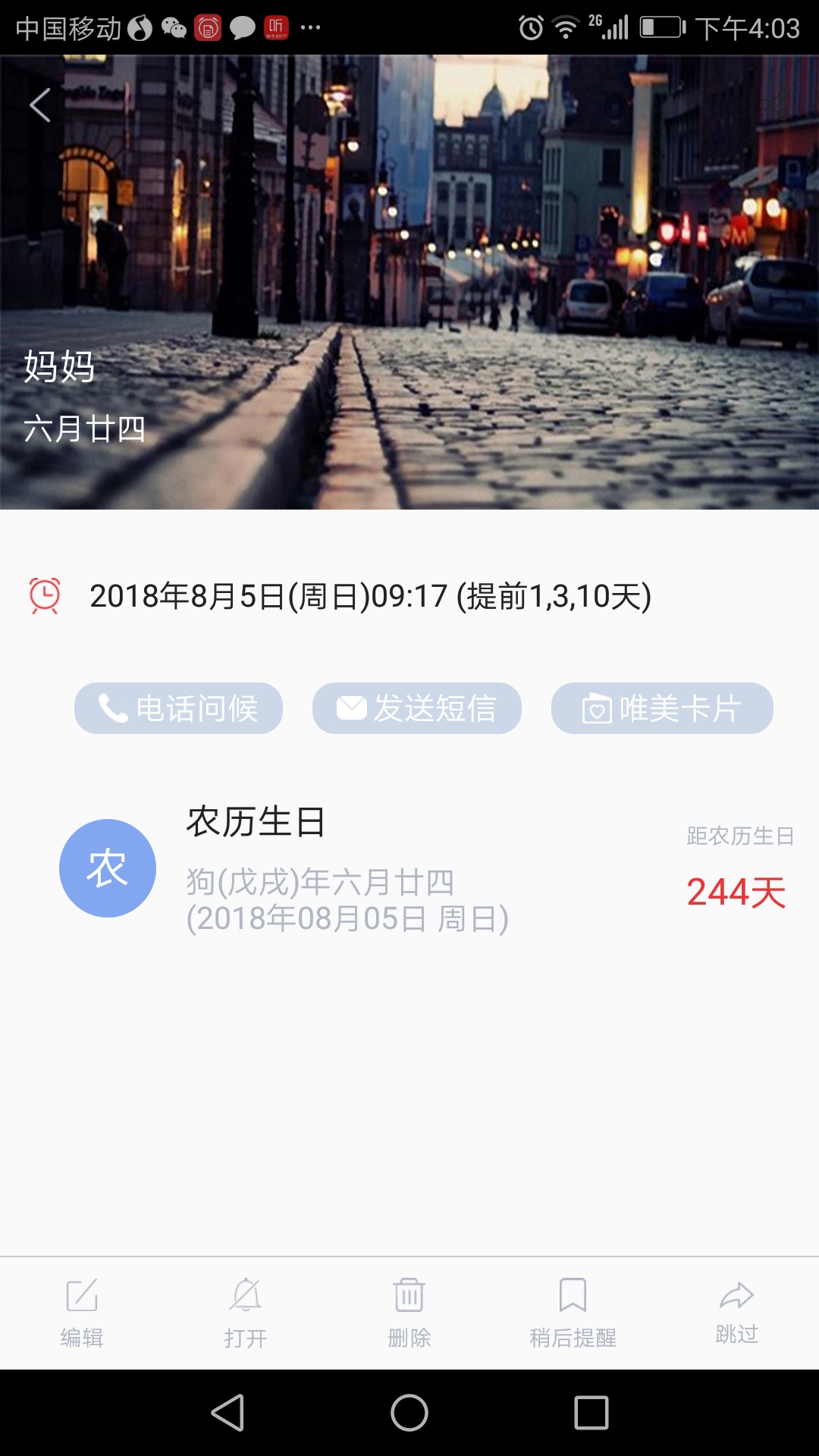Tap the blue 农 lunar birthday icon
Screen dimensions: 819x1456
point(107,867)
